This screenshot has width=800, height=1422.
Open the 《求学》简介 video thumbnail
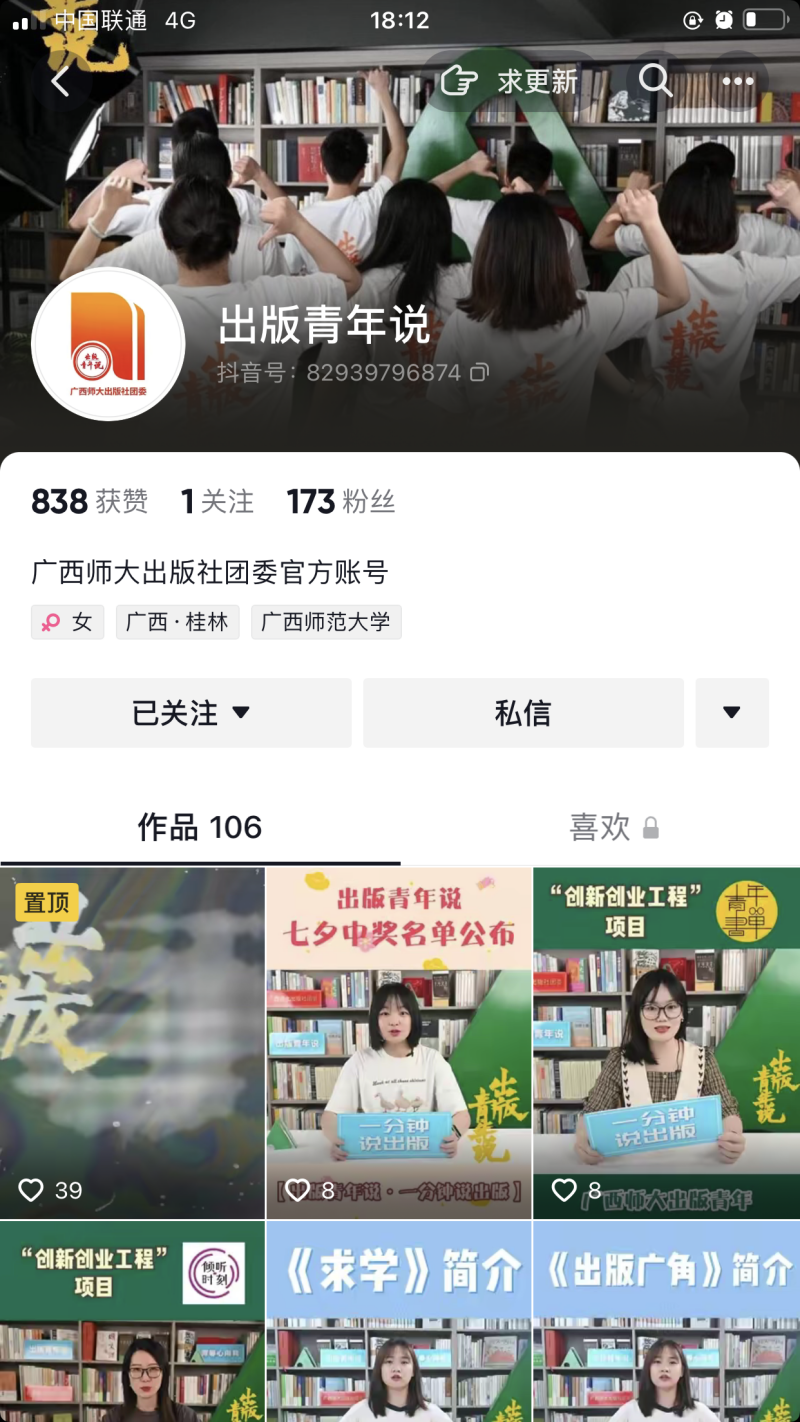click(399, 1320)
